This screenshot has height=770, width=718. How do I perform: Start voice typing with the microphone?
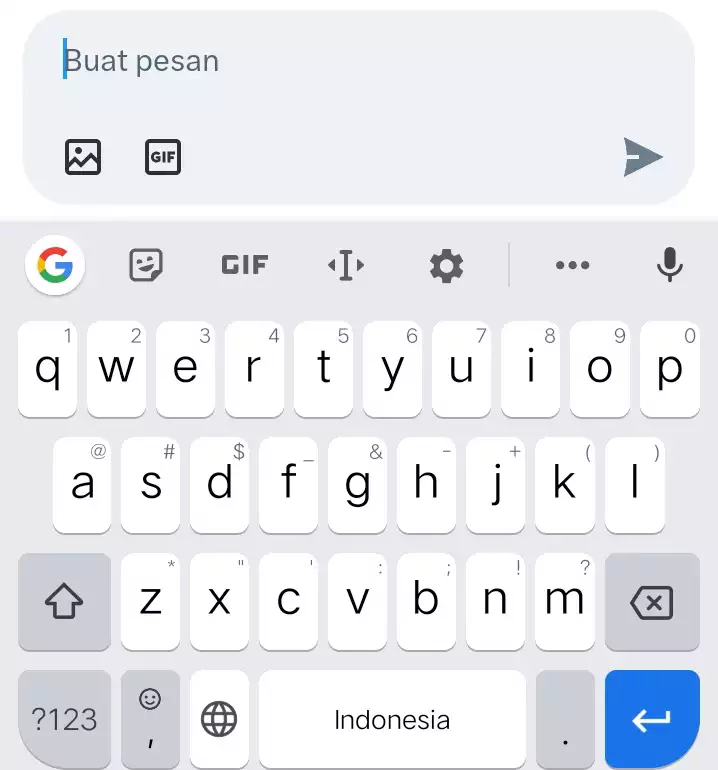(669, 265)
